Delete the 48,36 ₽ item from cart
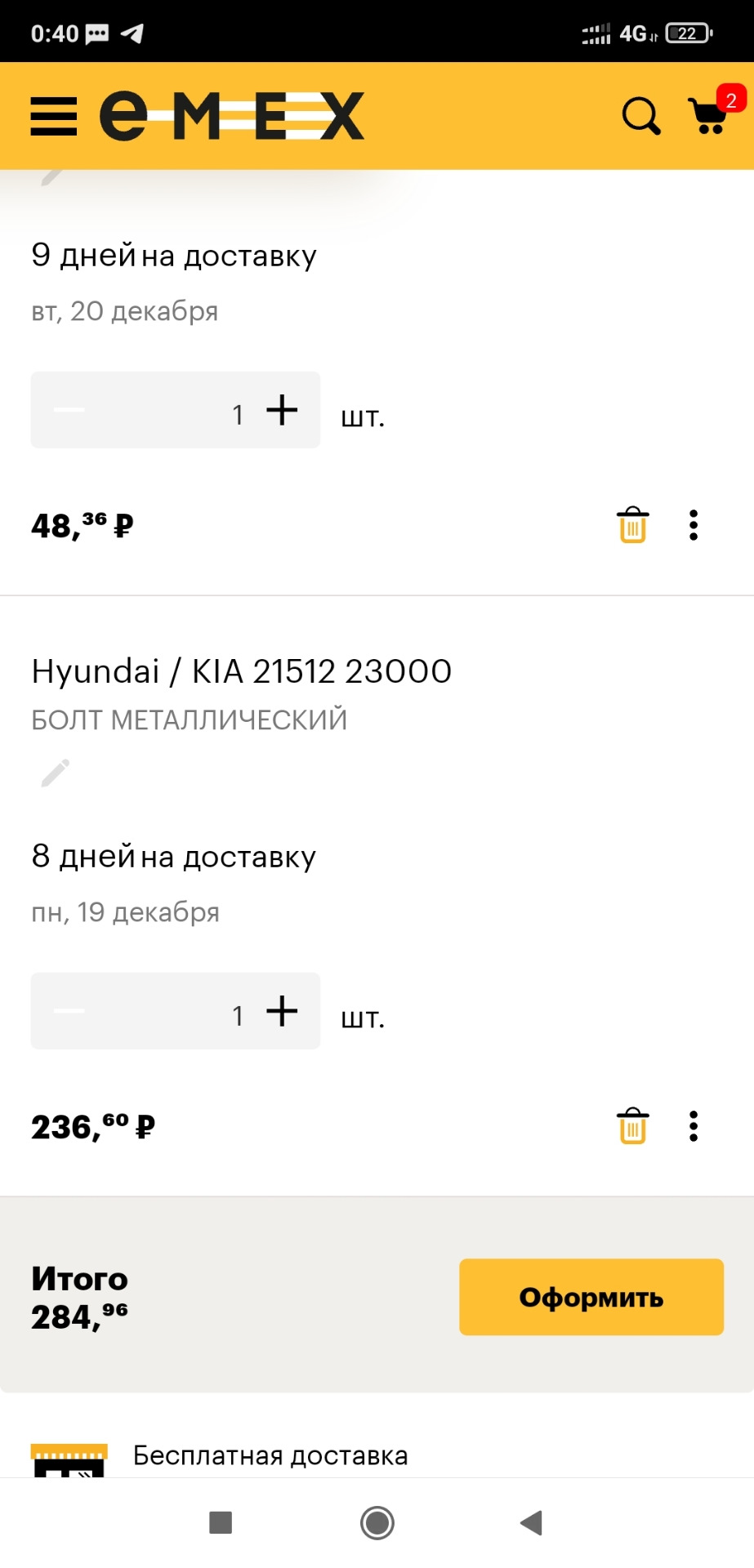The height and width of the screenshot is (1568, 754). coord(632,525)
